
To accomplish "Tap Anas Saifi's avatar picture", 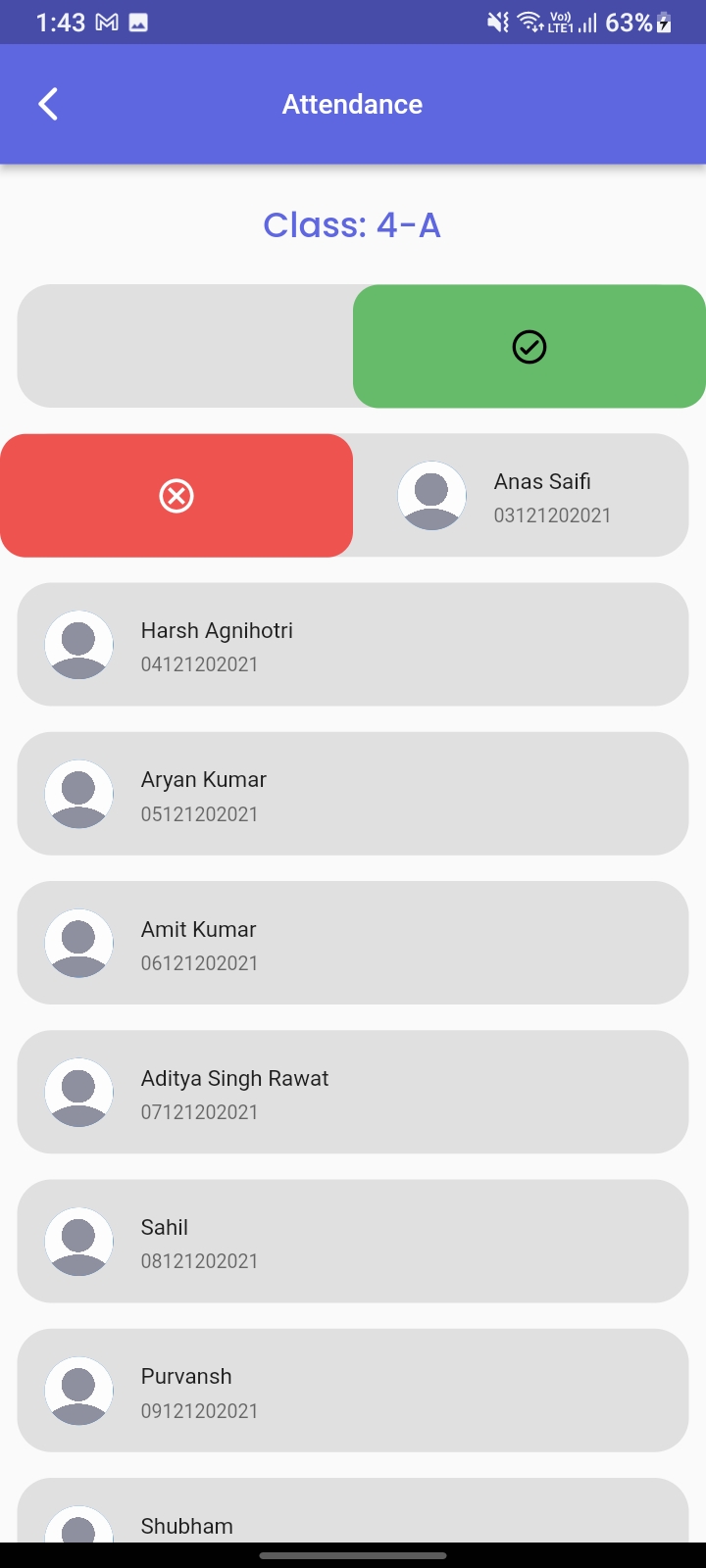I will point(431,496).
